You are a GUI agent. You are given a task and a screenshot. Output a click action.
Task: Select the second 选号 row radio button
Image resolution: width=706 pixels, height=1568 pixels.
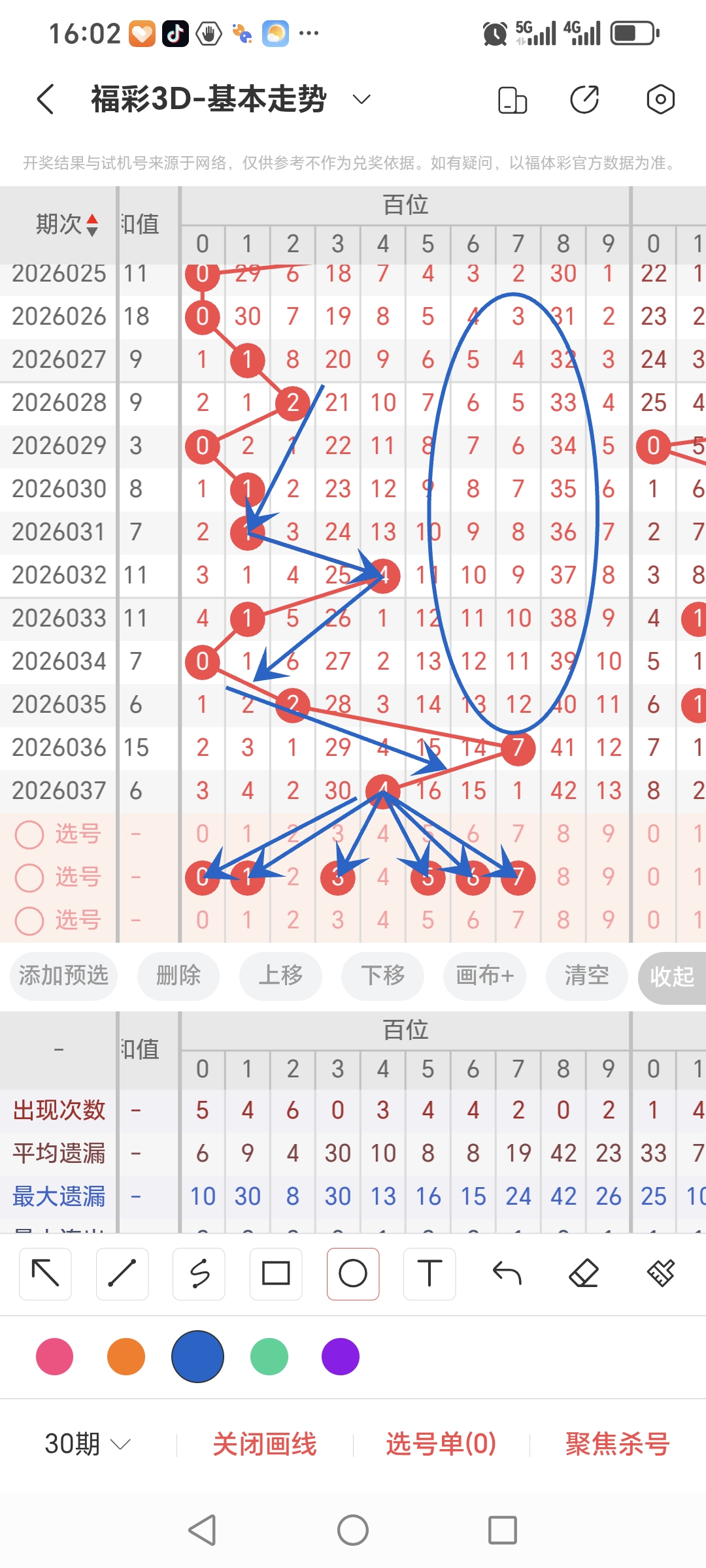pyautogui.click(x=29, y=877)
